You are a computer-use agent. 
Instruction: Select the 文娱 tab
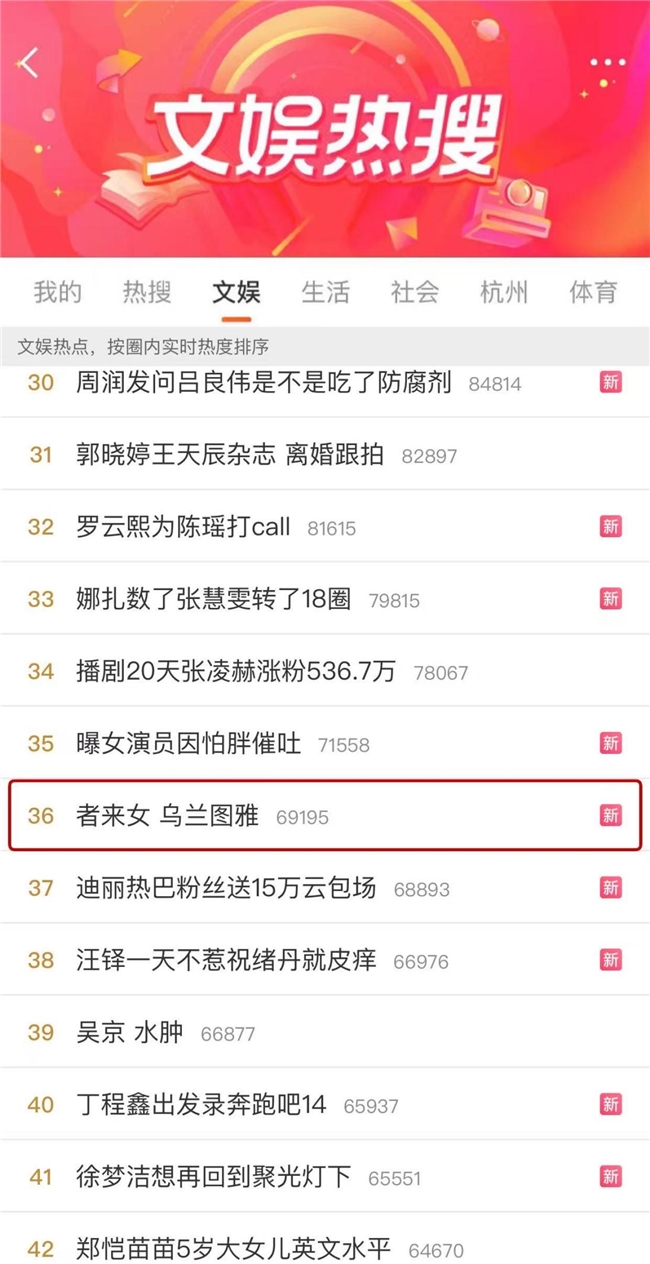[236, 292]
